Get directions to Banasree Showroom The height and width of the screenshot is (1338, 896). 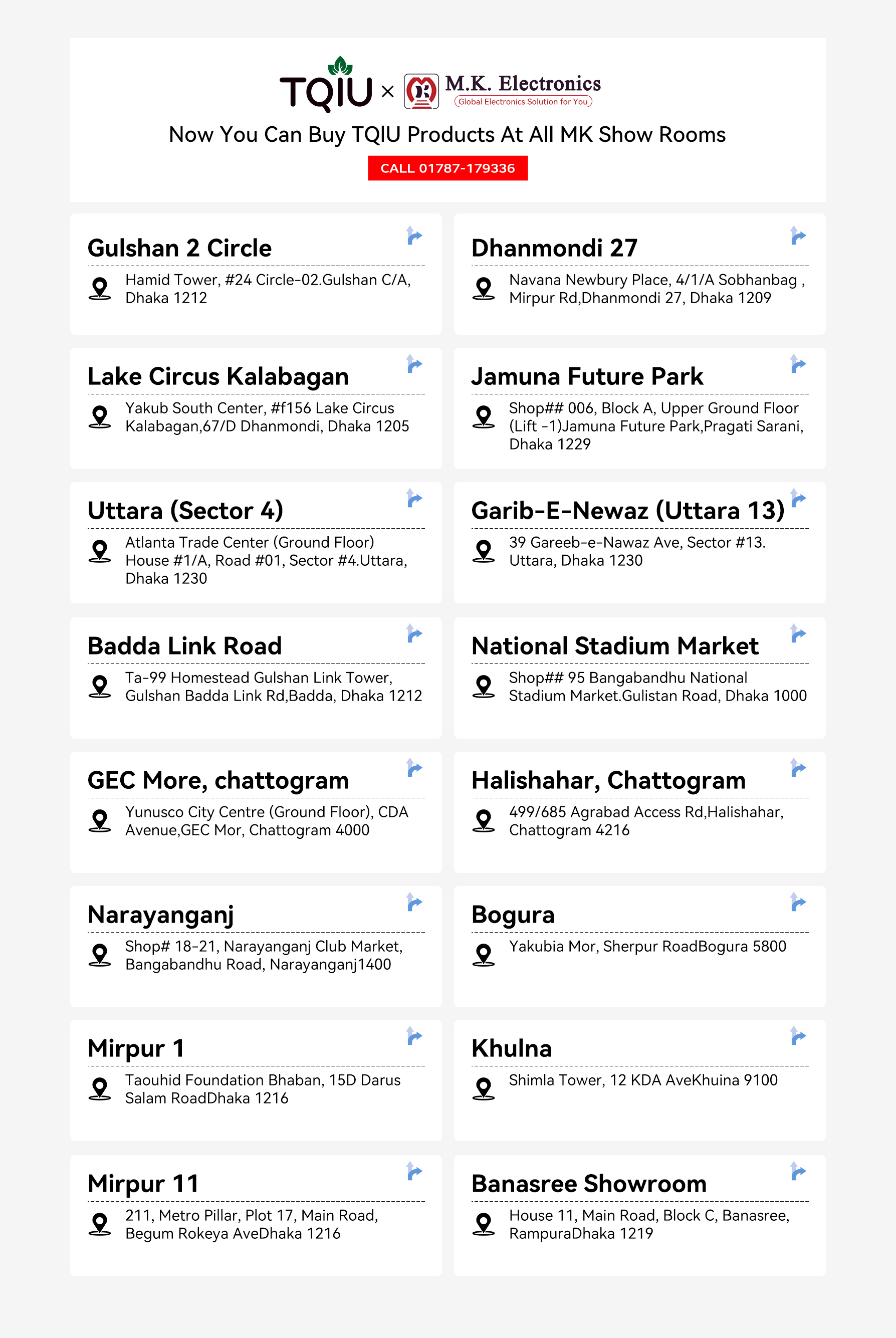(x=798, y=1171)
